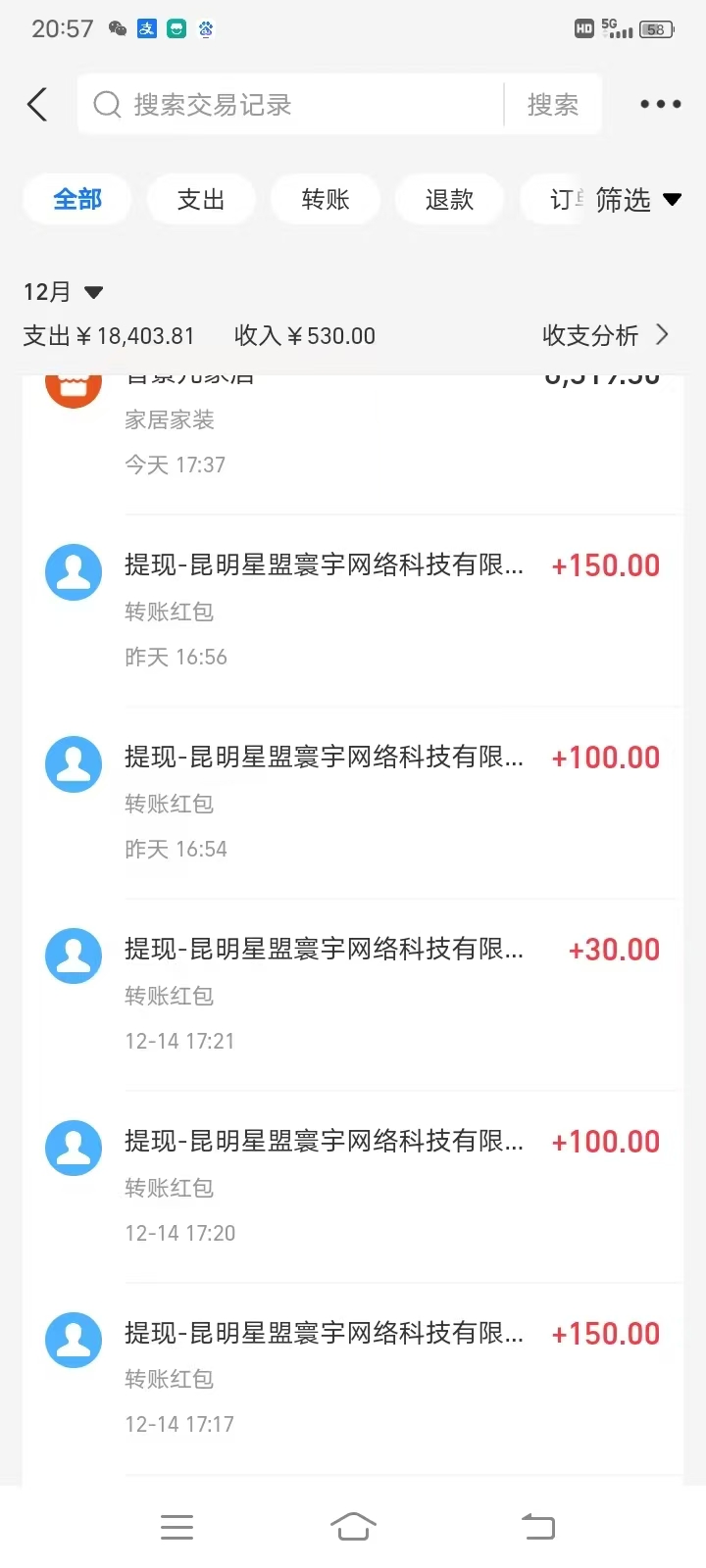Tap the system back icon at bottom right
706x1568 pixels.
pos(536,1526)
